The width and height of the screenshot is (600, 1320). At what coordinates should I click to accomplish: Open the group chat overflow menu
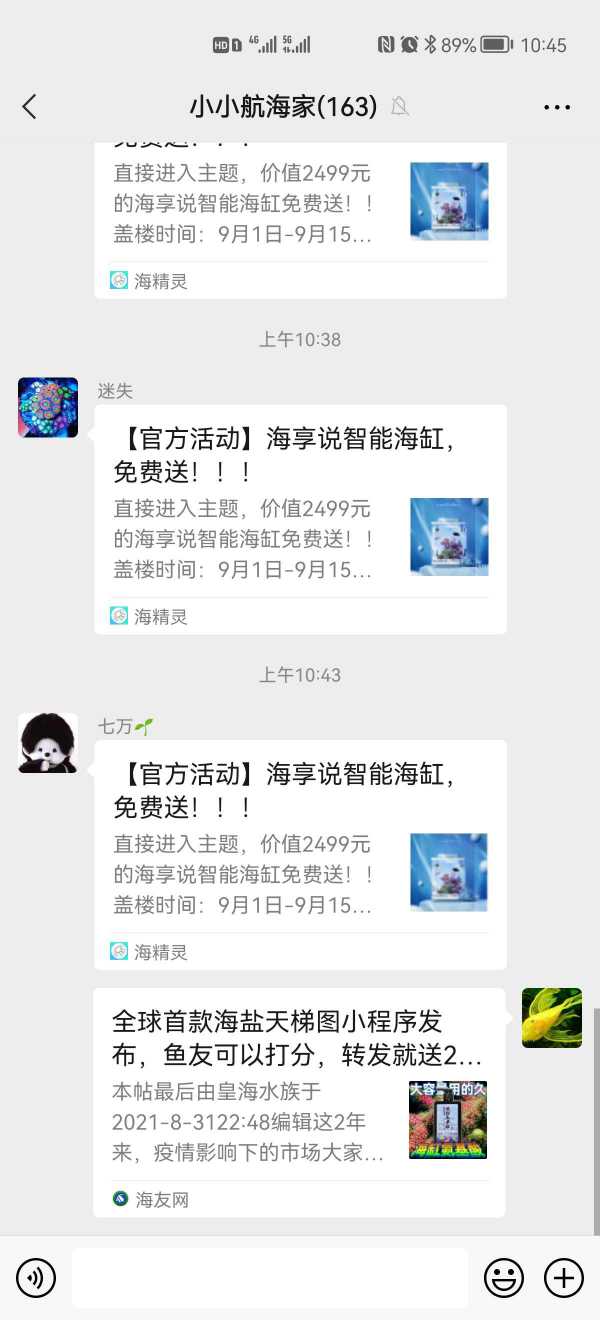click(557, 107)
